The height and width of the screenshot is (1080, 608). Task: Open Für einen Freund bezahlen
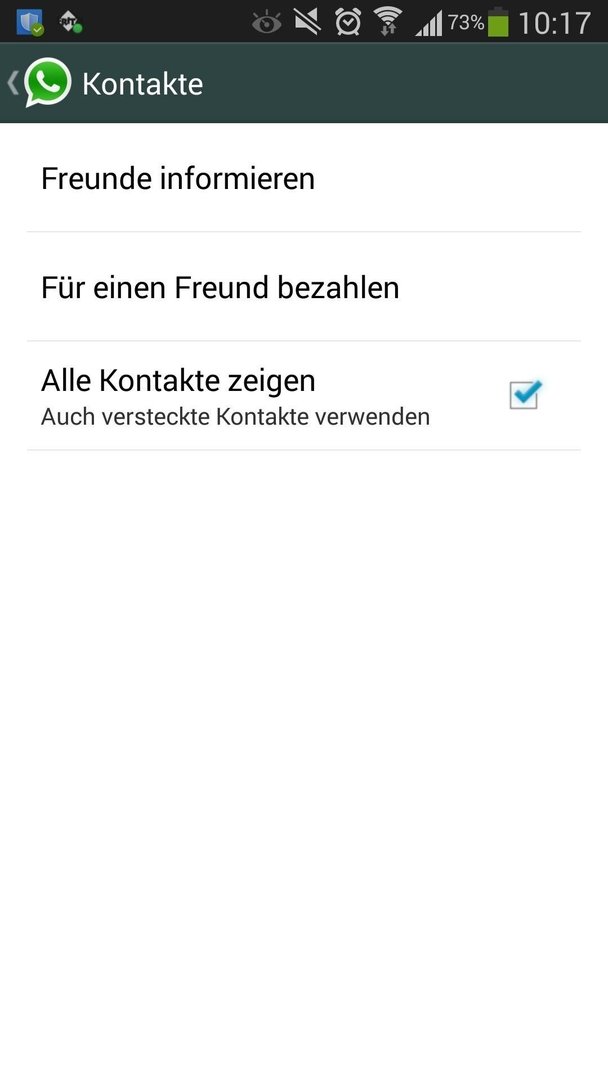304,287
